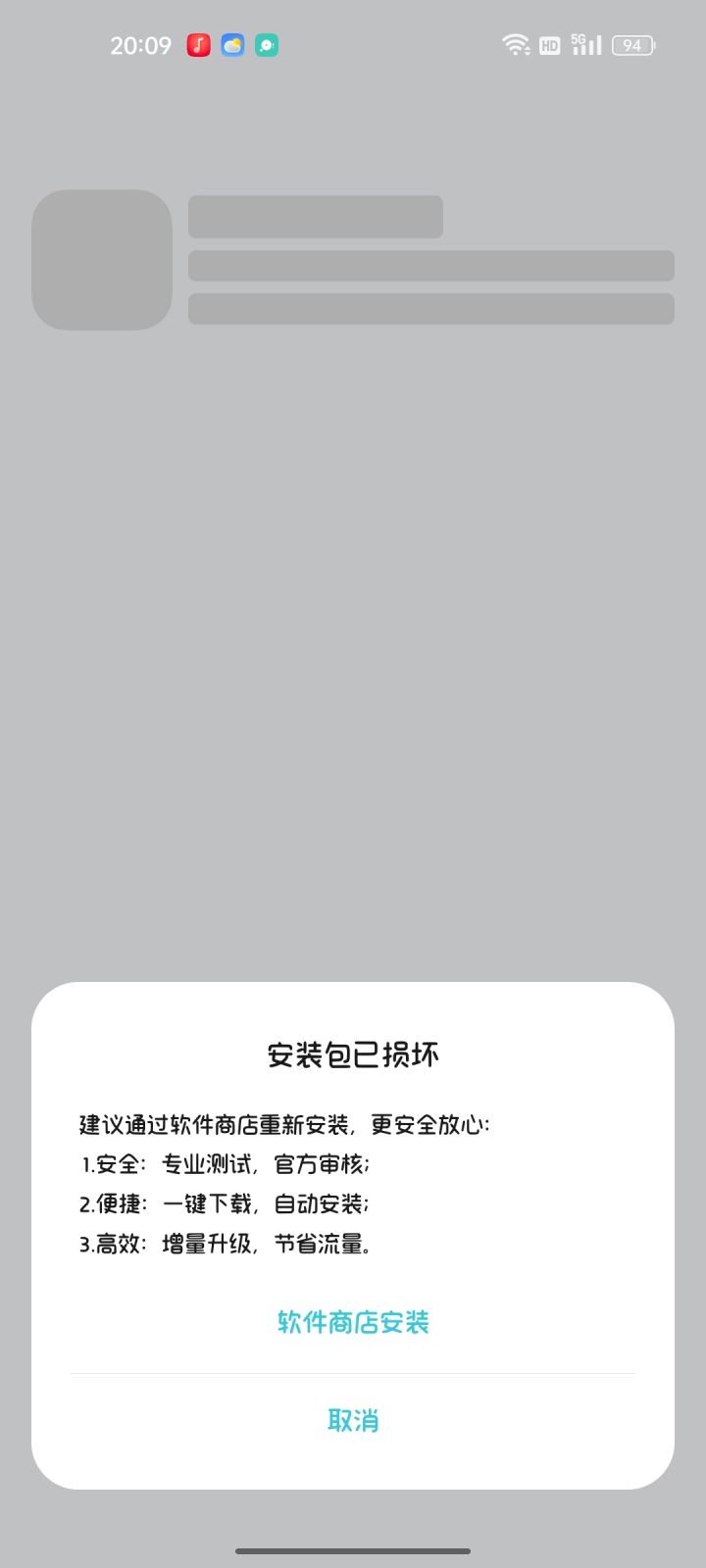The image size is (706, 1568).
Task: Tap the green chat bubble notification icon
Action: [x=265, y=45]
